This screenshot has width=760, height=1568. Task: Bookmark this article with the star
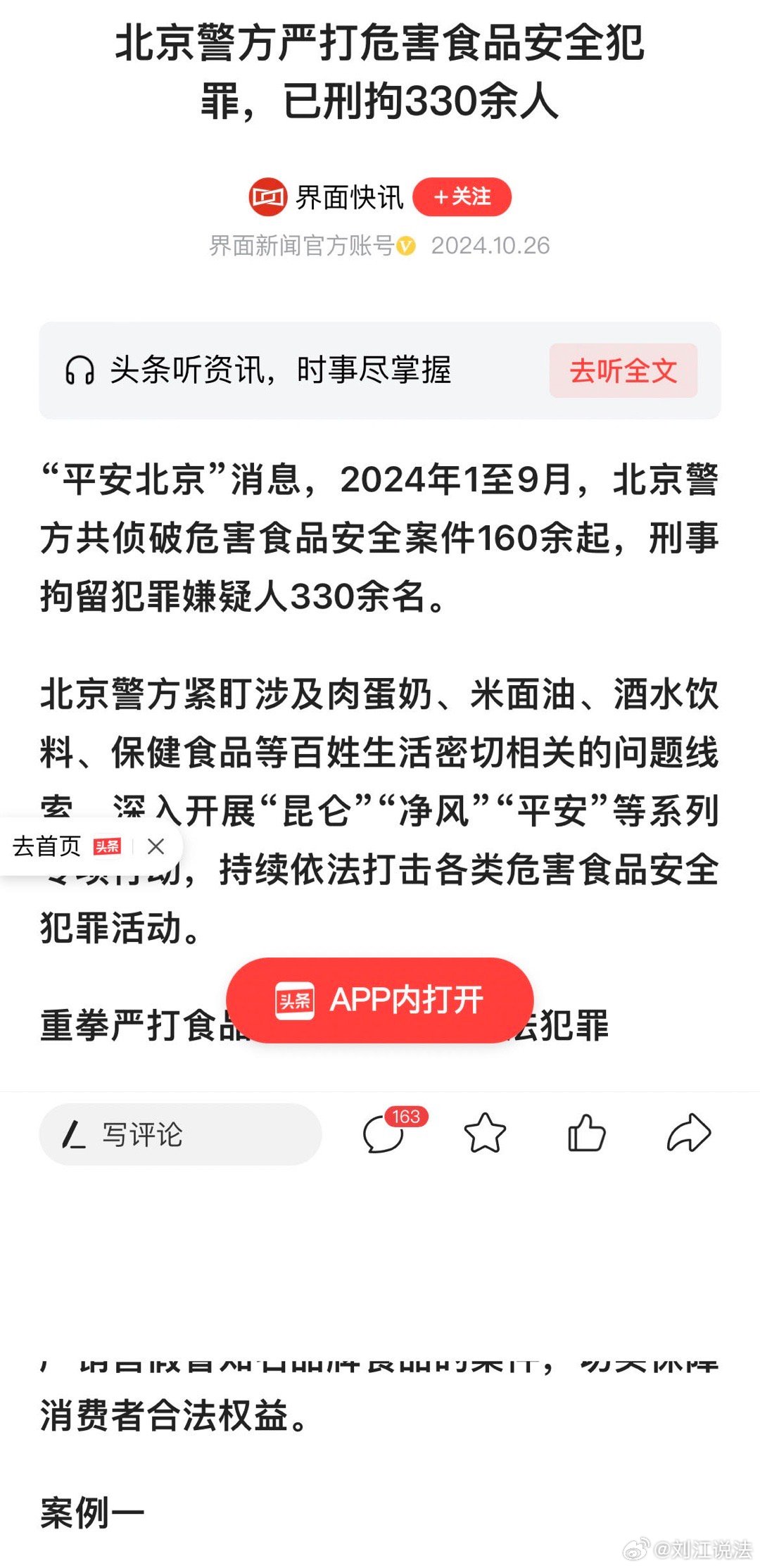pyautogui.click(x=485, y=1134)
